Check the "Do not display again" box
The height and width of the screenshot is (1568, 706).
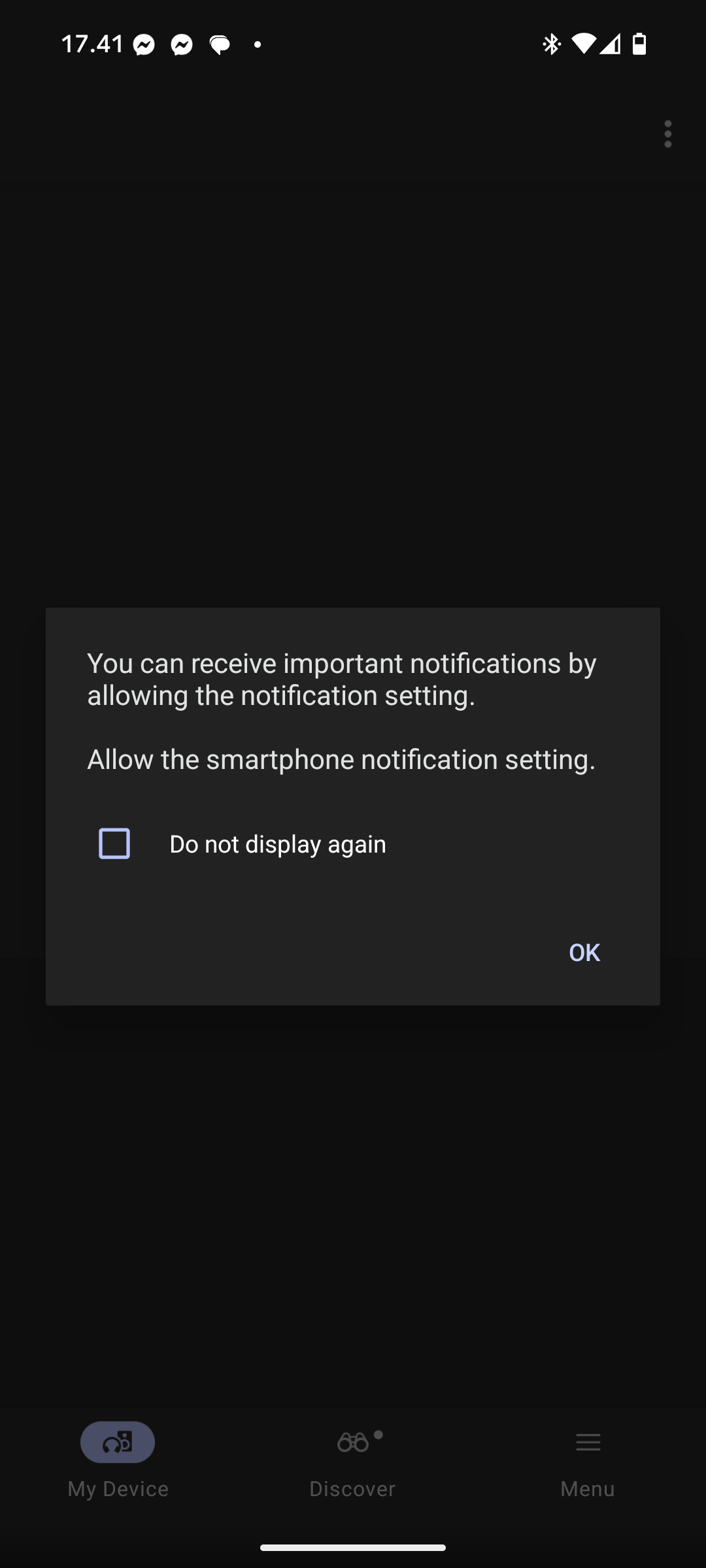[114, 843]
